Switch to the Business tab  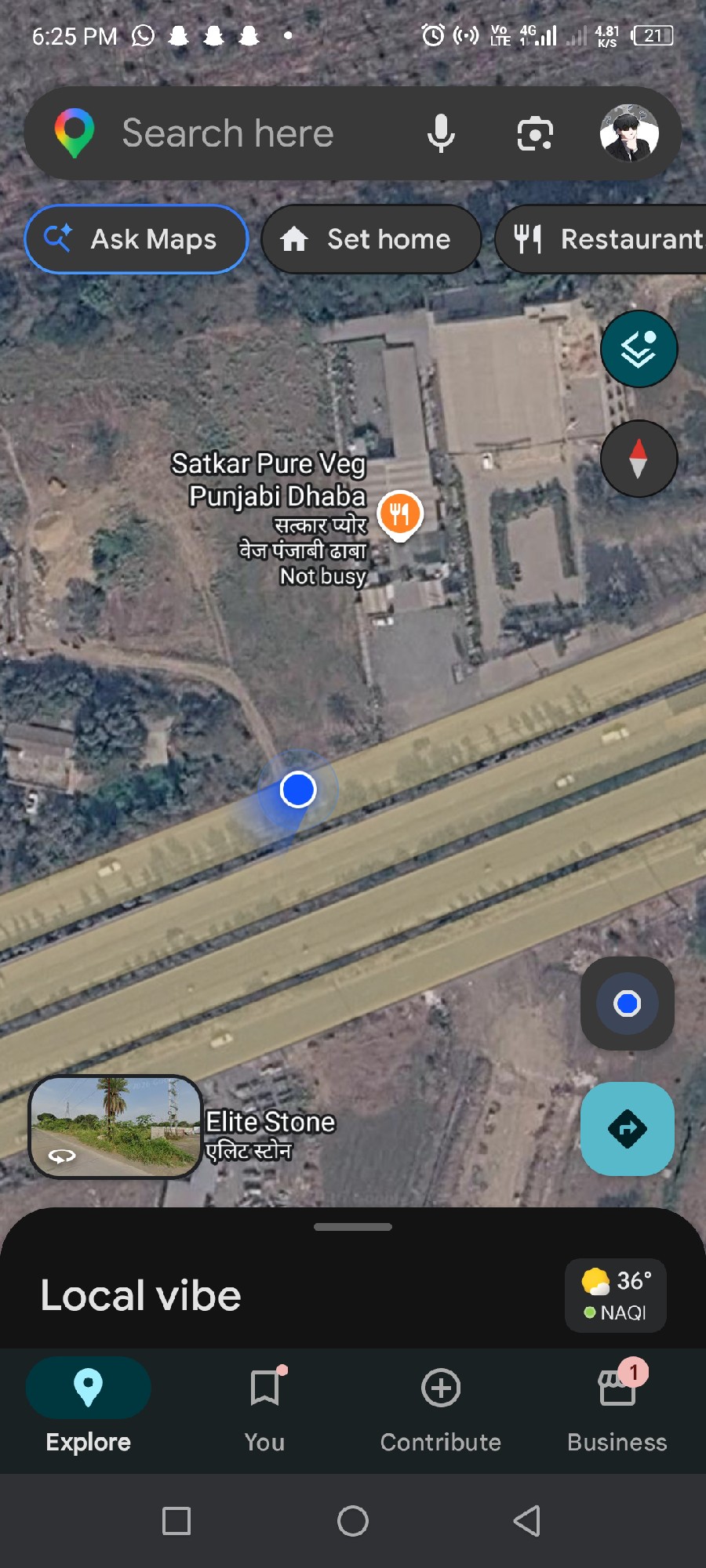click(617, 1410)
